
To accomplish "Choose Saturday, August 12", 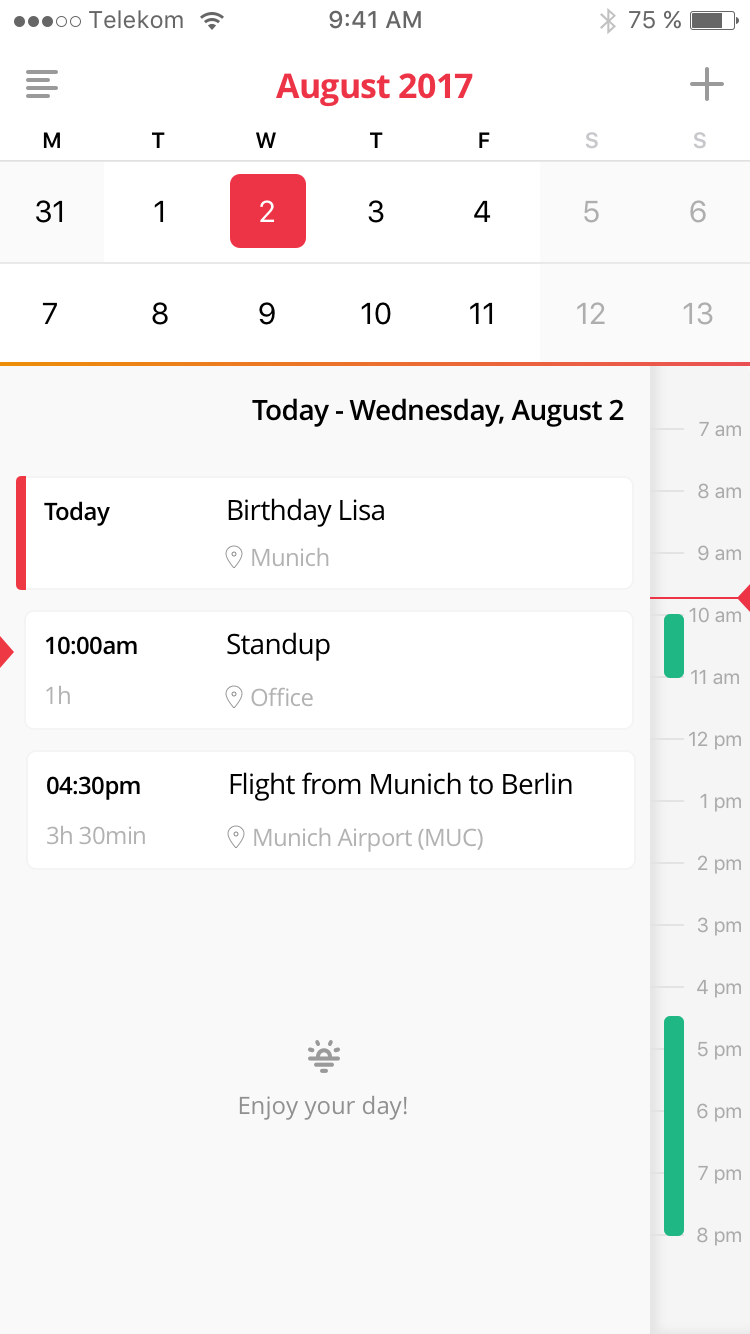I will click(591, 314).
